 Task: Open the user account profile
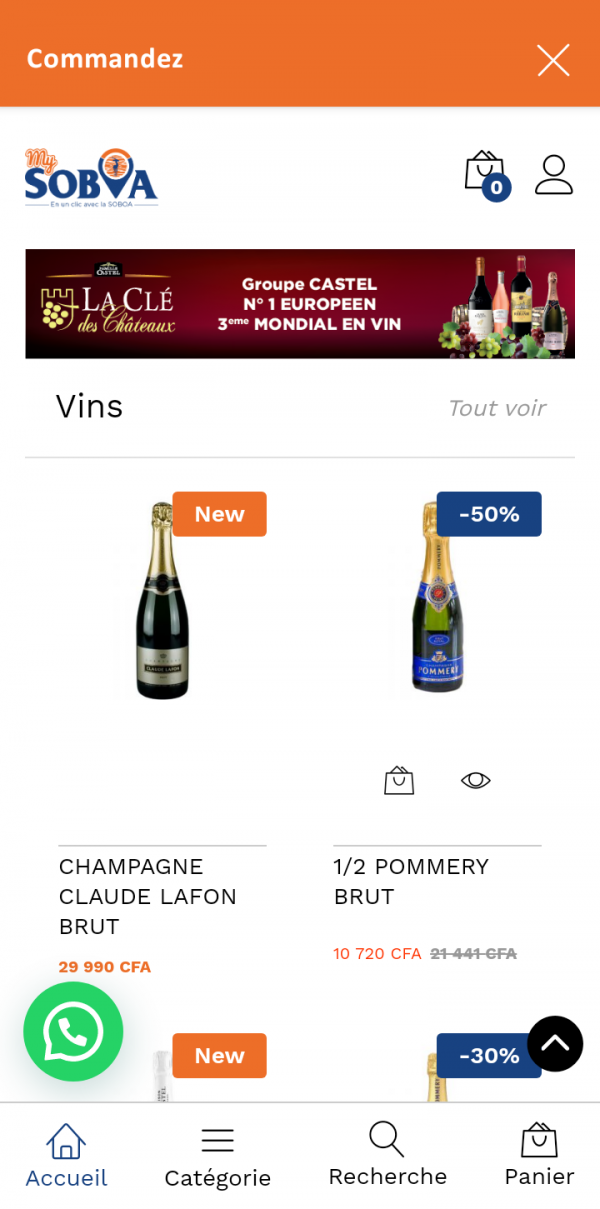553,174
